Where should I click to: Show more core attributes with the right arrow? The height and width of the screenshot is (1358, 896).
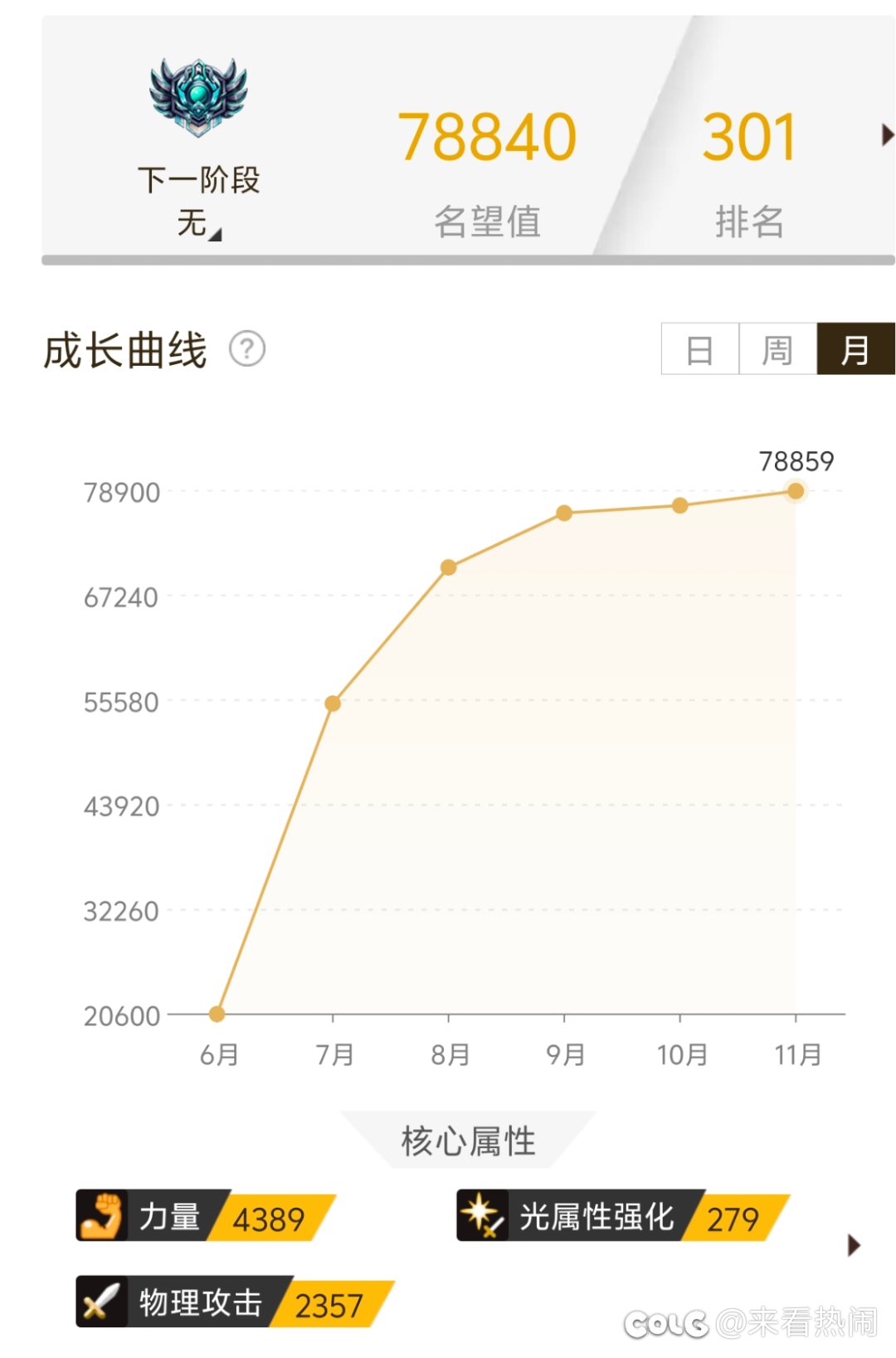[854, 1245]
